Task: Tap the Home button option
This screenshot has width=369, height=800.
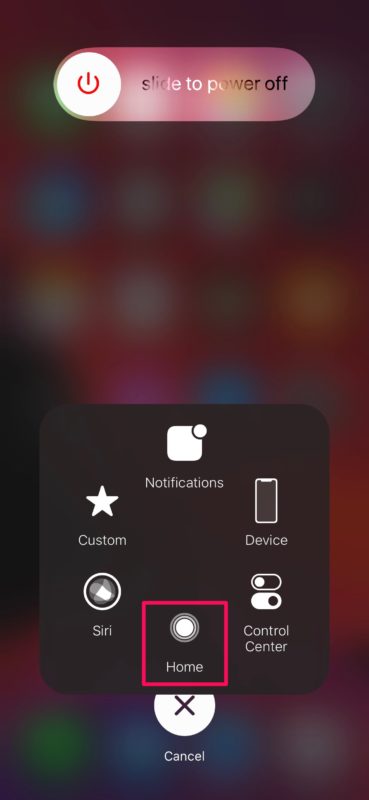Action: coord(184,643)
